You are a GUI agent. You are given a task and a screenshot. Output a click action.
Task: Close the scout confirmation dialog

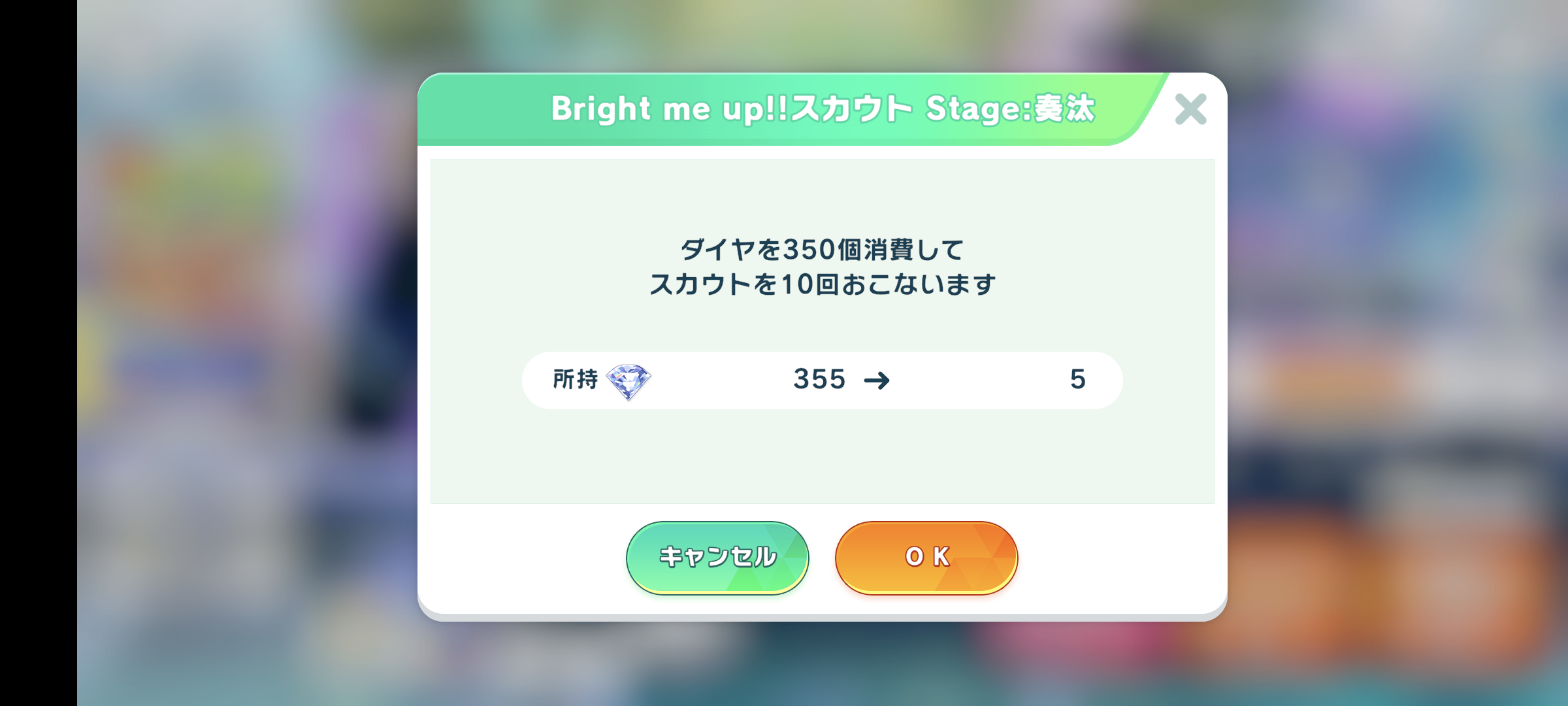1190,109
